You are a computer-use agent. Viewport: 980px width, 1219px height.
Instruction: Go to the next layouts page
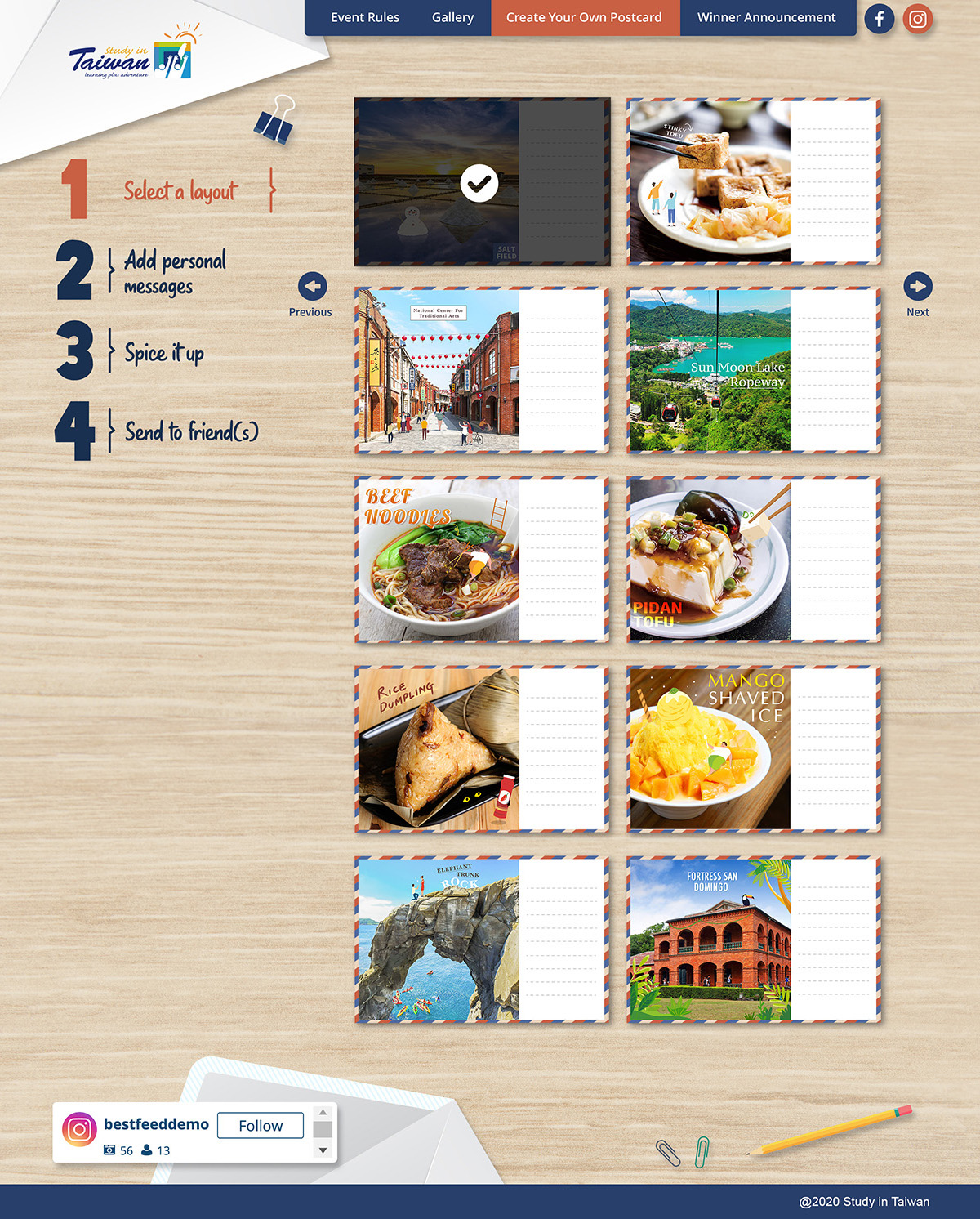pyautogui.click(x=918, y=287)
